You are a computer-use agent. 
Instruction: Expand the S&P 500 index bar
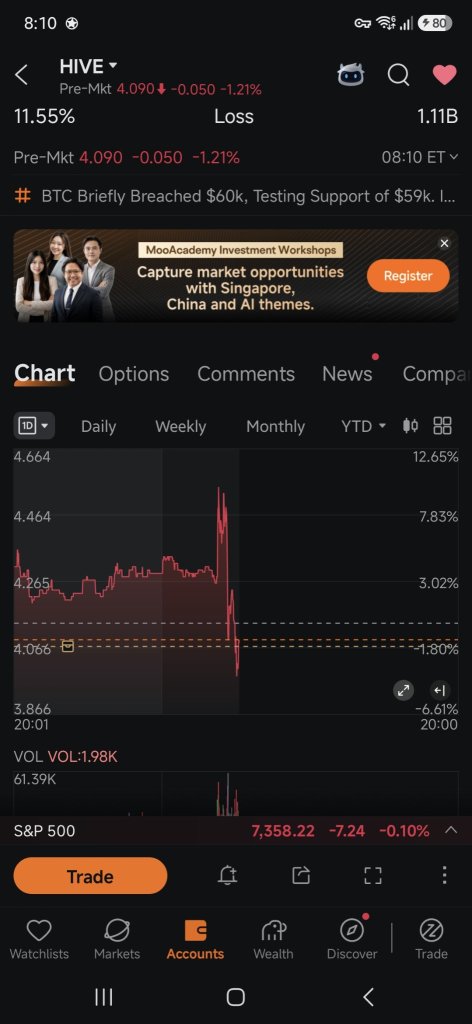point(450,830)
